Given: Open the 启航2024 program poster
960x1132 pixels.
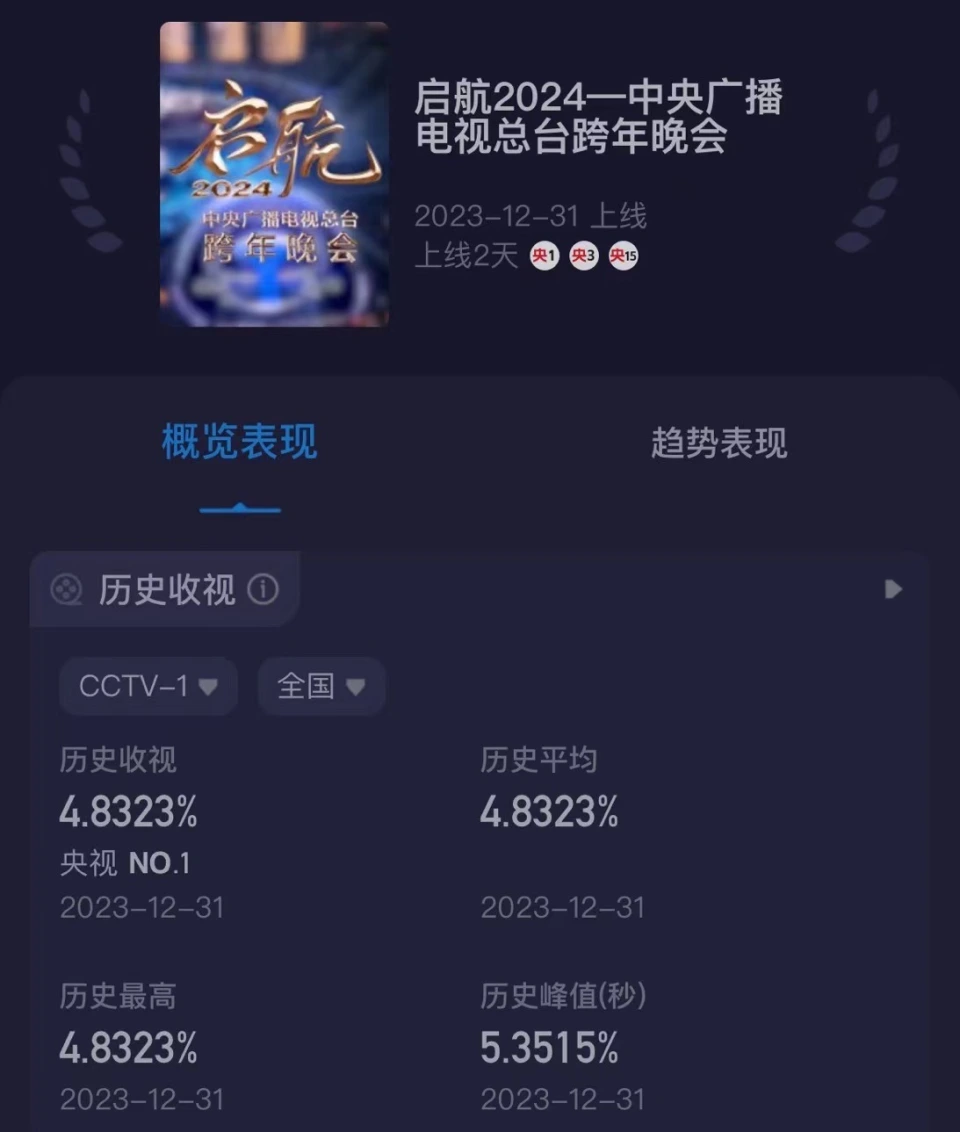Looking at the screenshot, I should [274, 174].
